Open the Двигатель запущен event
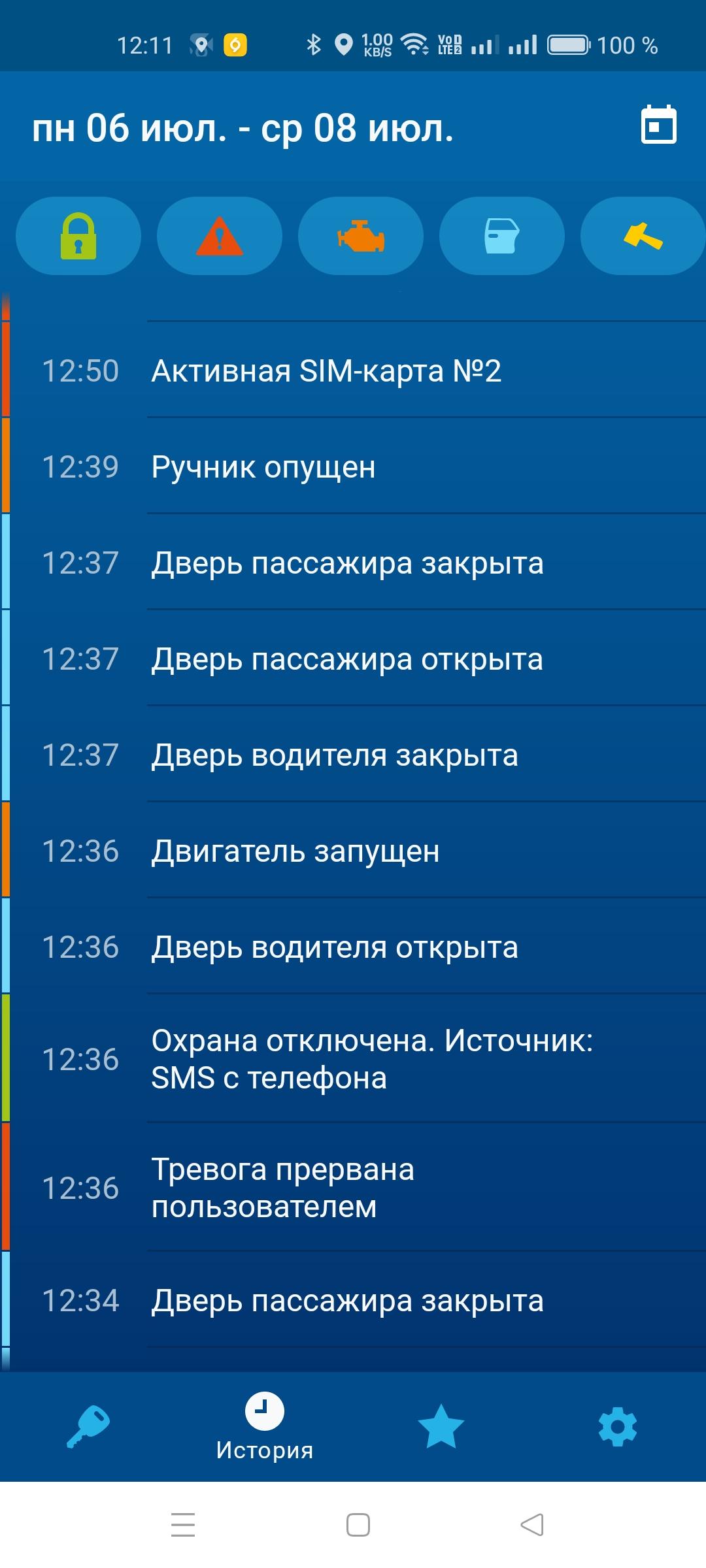Viewport: 706px width, 1568px height. coord(353,850)
